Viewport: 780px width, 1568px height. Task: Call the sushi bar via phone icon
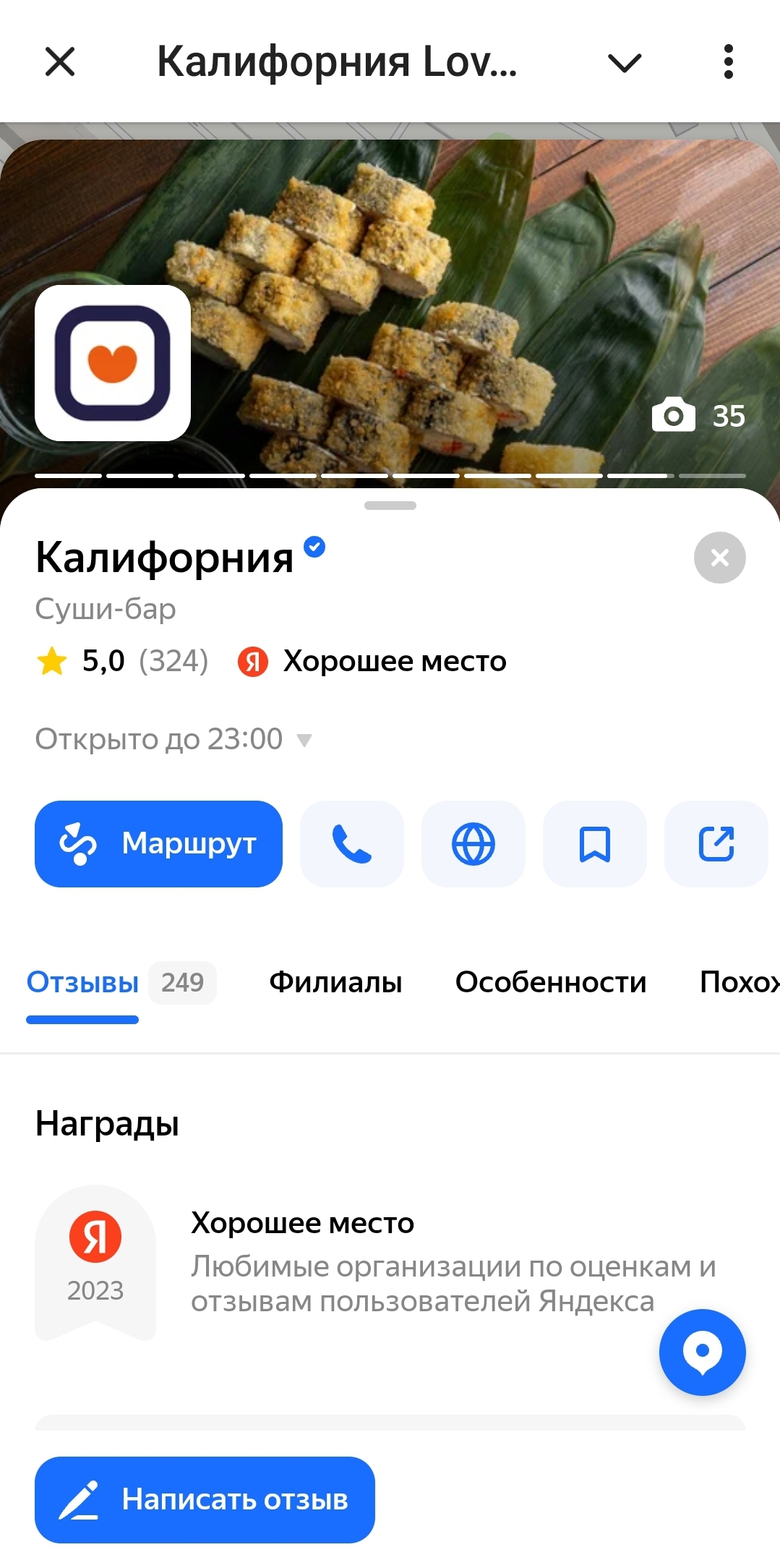pyautogui.click(x=352, y=843)
